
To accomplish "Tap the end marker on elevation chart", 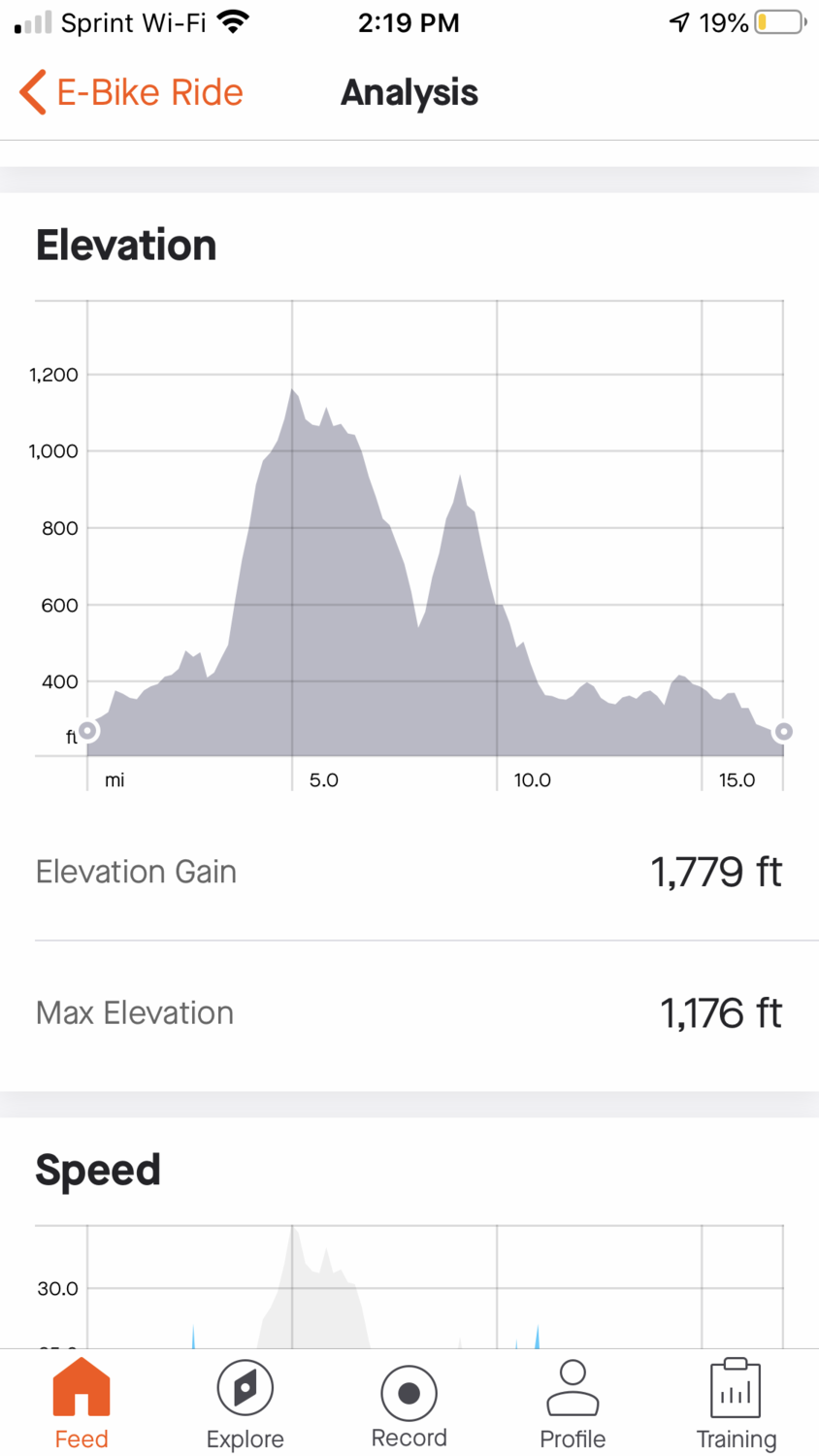I will [783, 732].
